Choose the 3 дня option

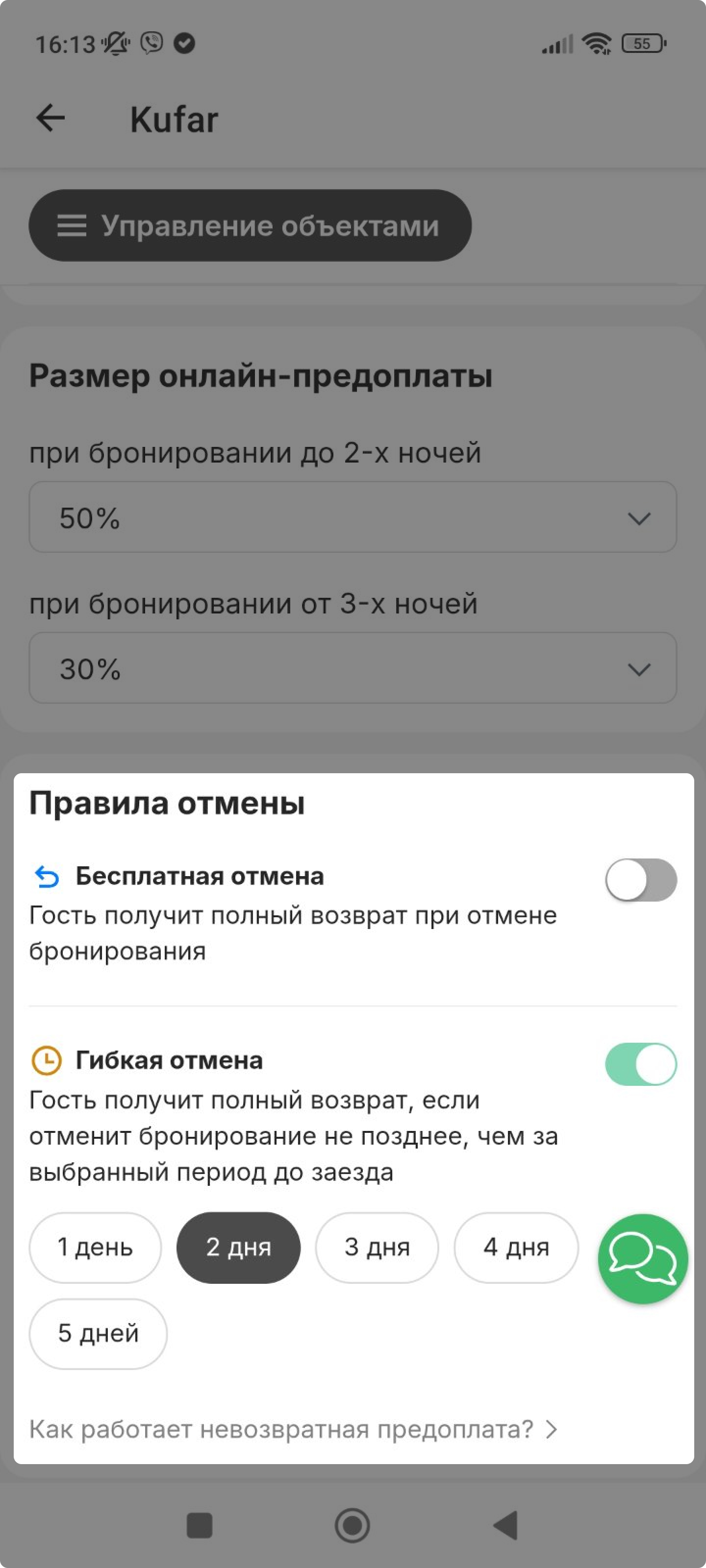click(x=377, y=1247)
